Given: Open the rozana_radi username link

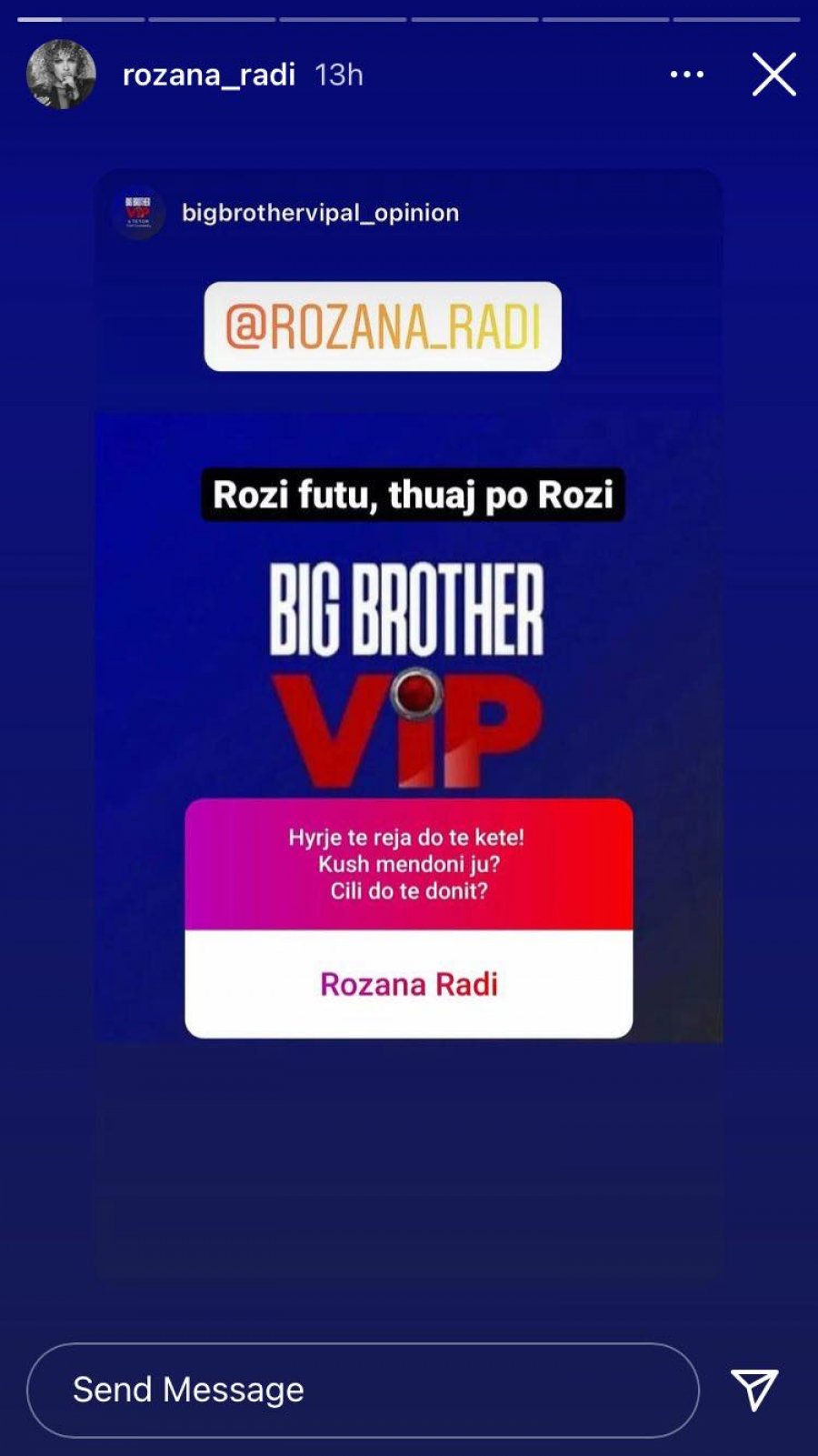Looking at the screenshot, I should click(x=208, y=75).
